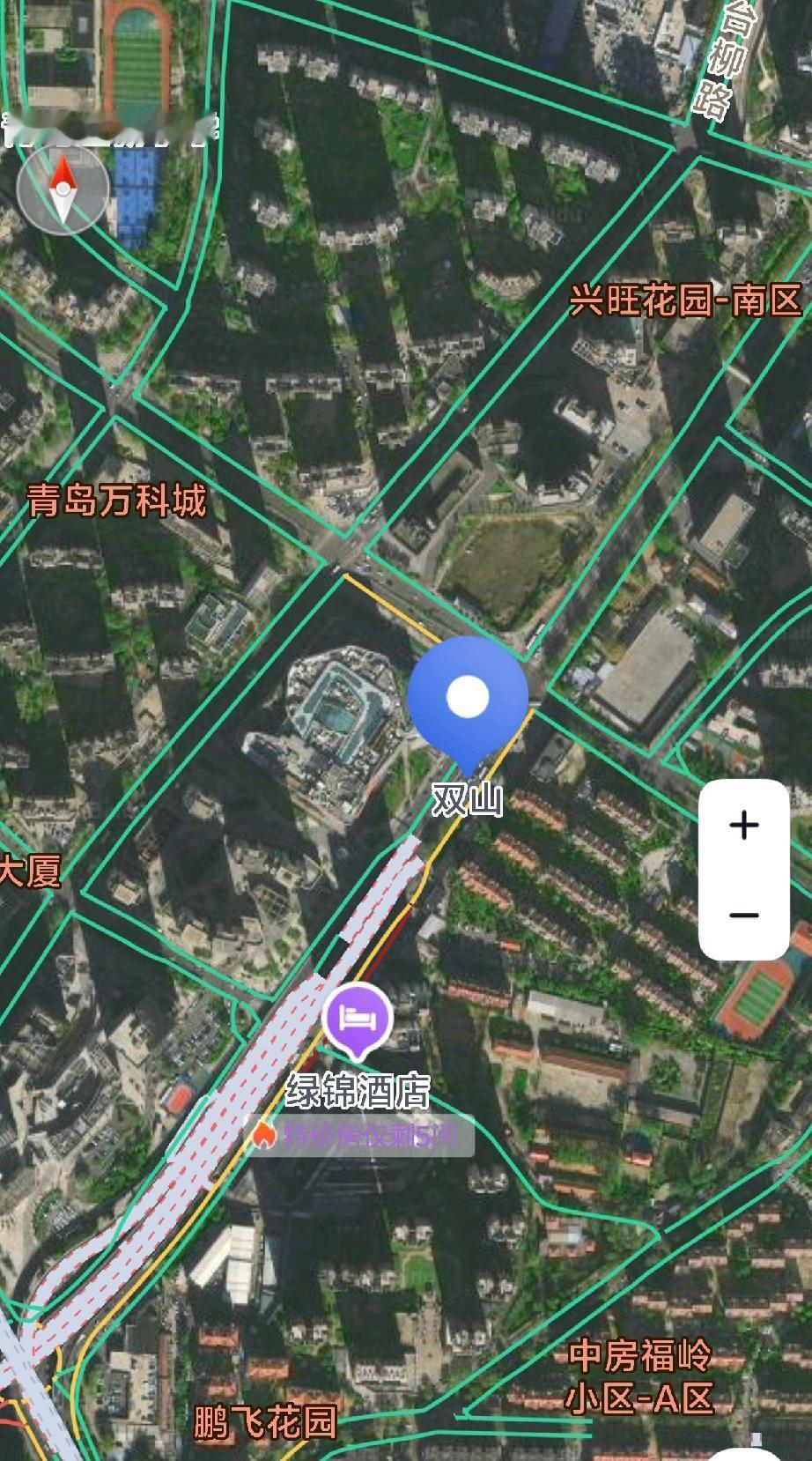Viewport: 812px width, 1461px height.
Task: Zoom out with the minus button
Action: pyautogui.click(x=744, y=915)
